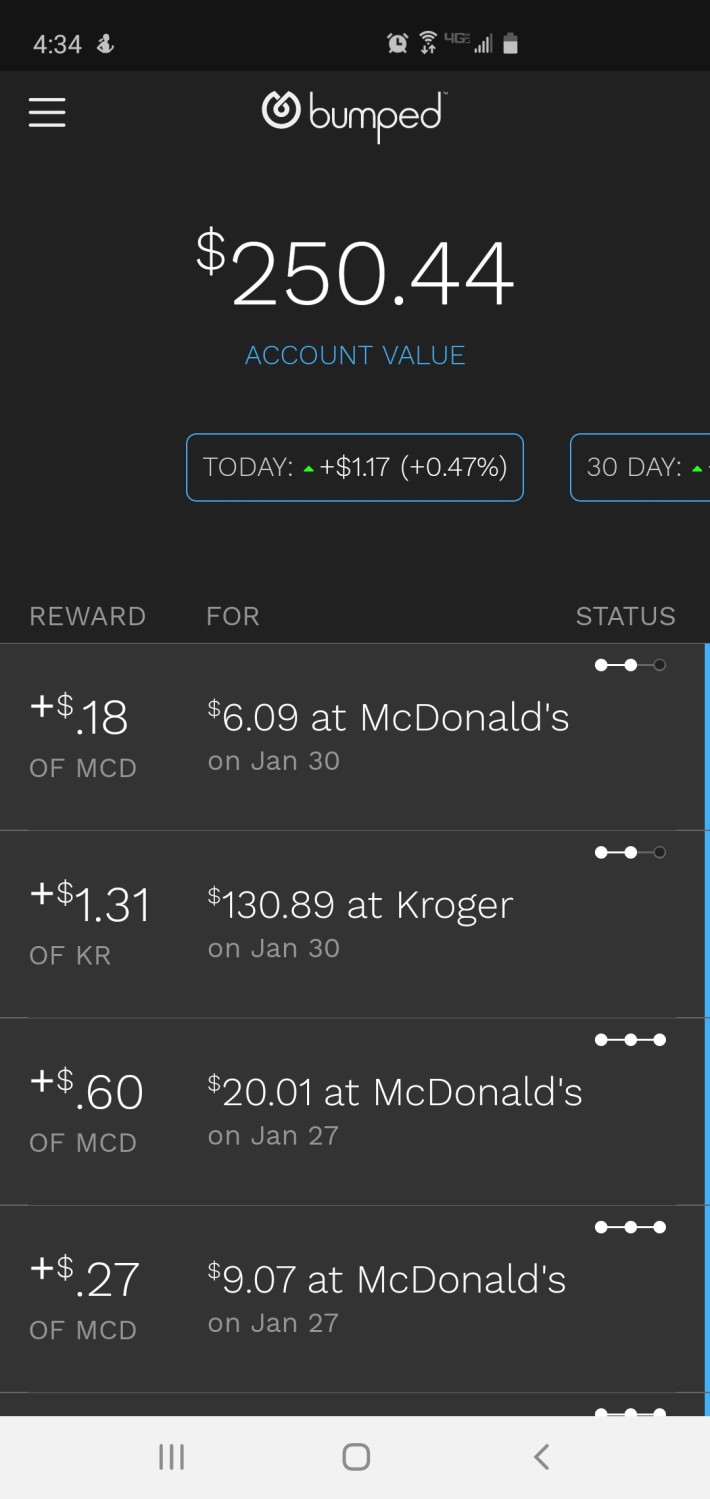Go back with the system back button
This screenshot has width=710, height=1499.
click(x=541, y=1457)
